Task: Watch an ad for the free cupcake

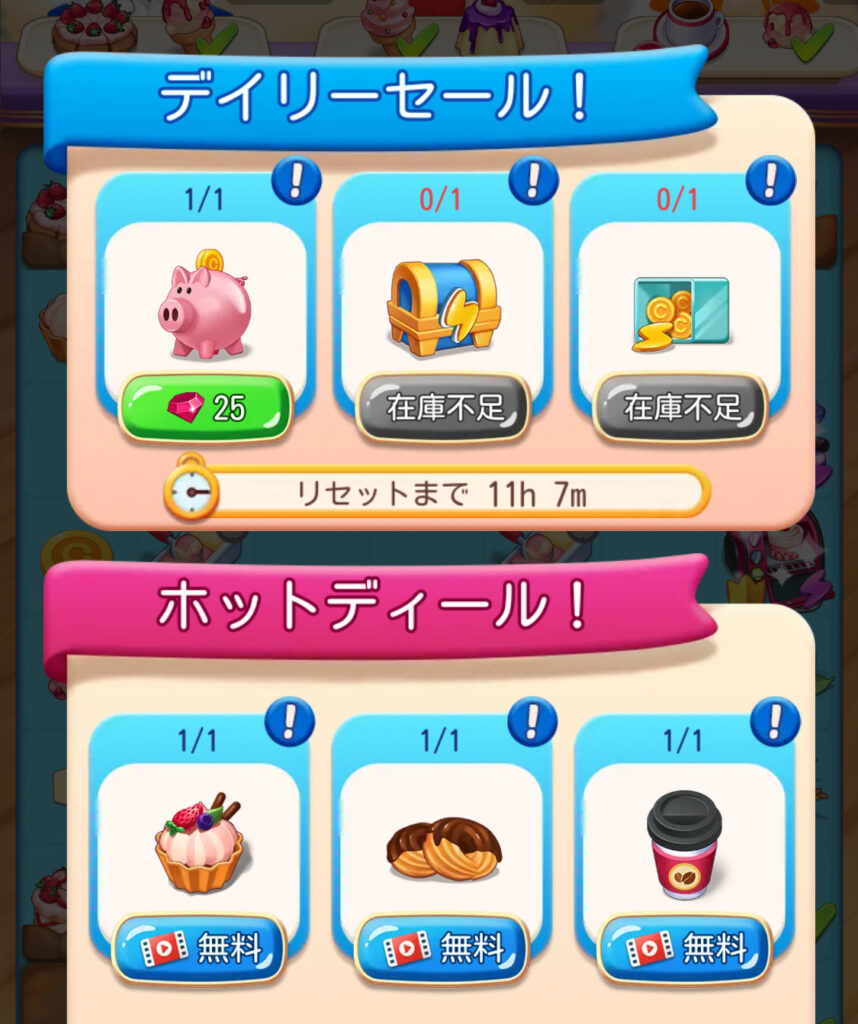Action: click(200, 946)
